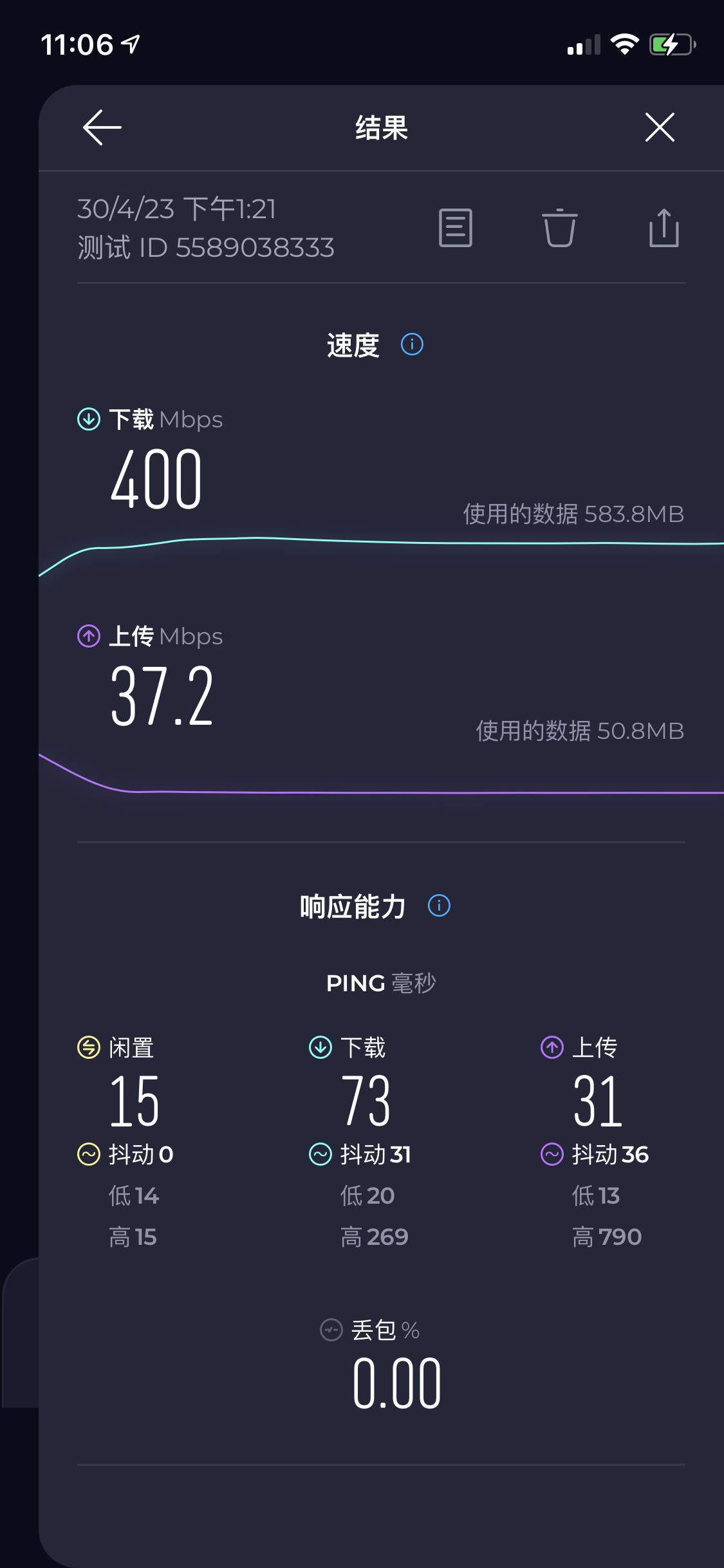Screen dimensions: 724x1568
Task: Close the results screen
Action: tap(660, 127)
